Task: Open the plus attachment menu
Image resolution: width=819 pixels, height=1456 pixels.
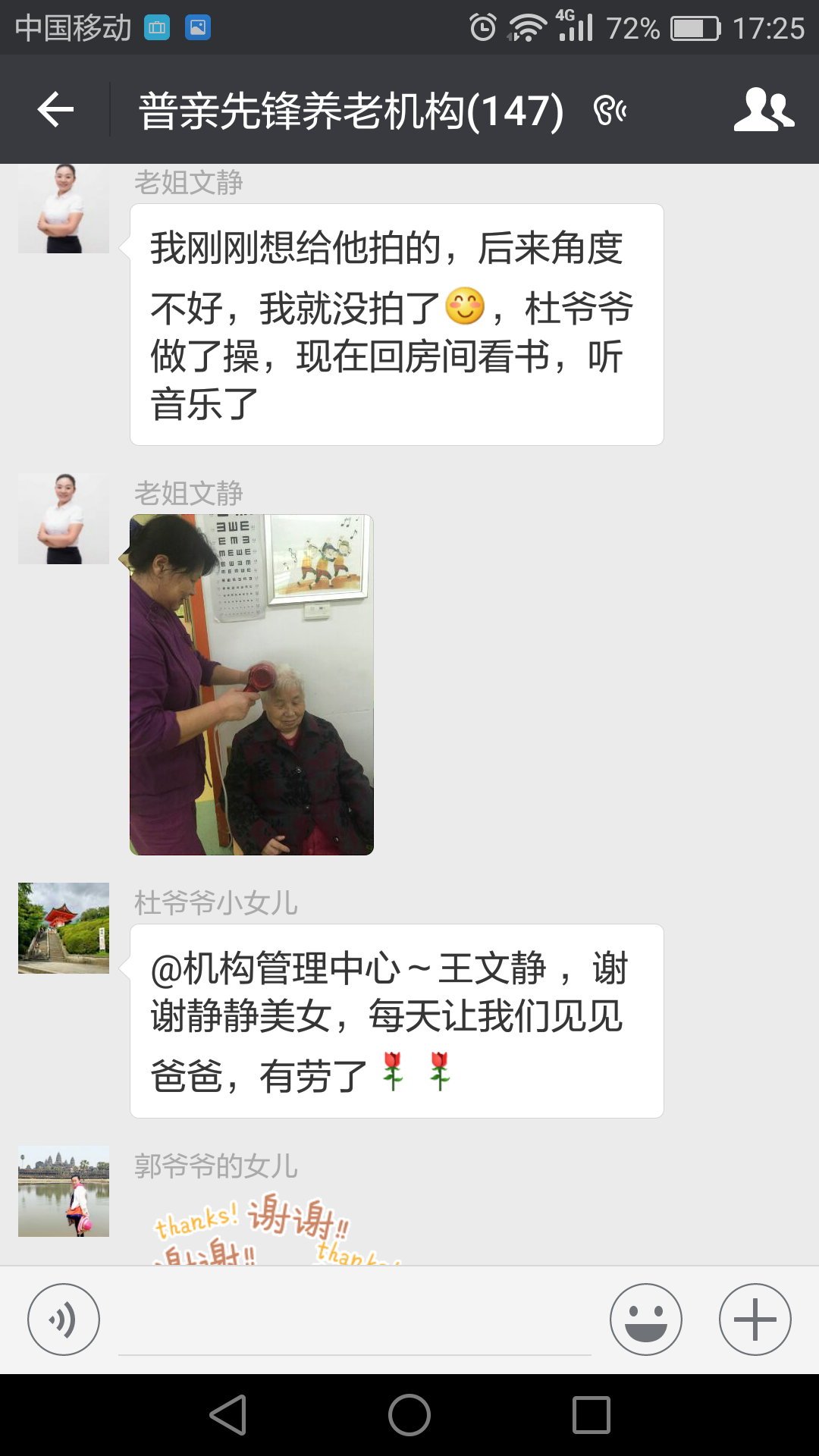Action: point(755,1319)
